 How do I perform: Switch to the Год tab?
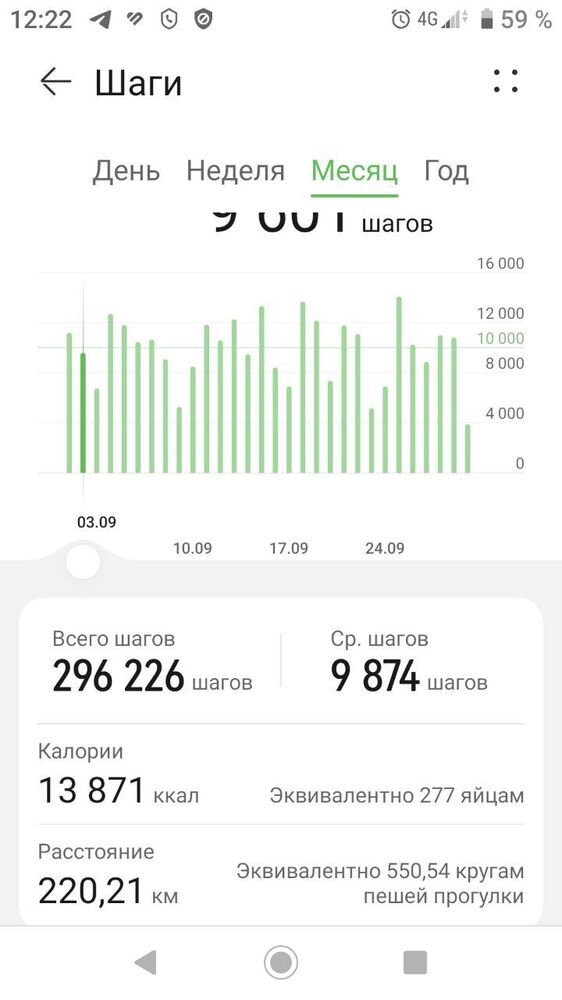tap(447, 171)
